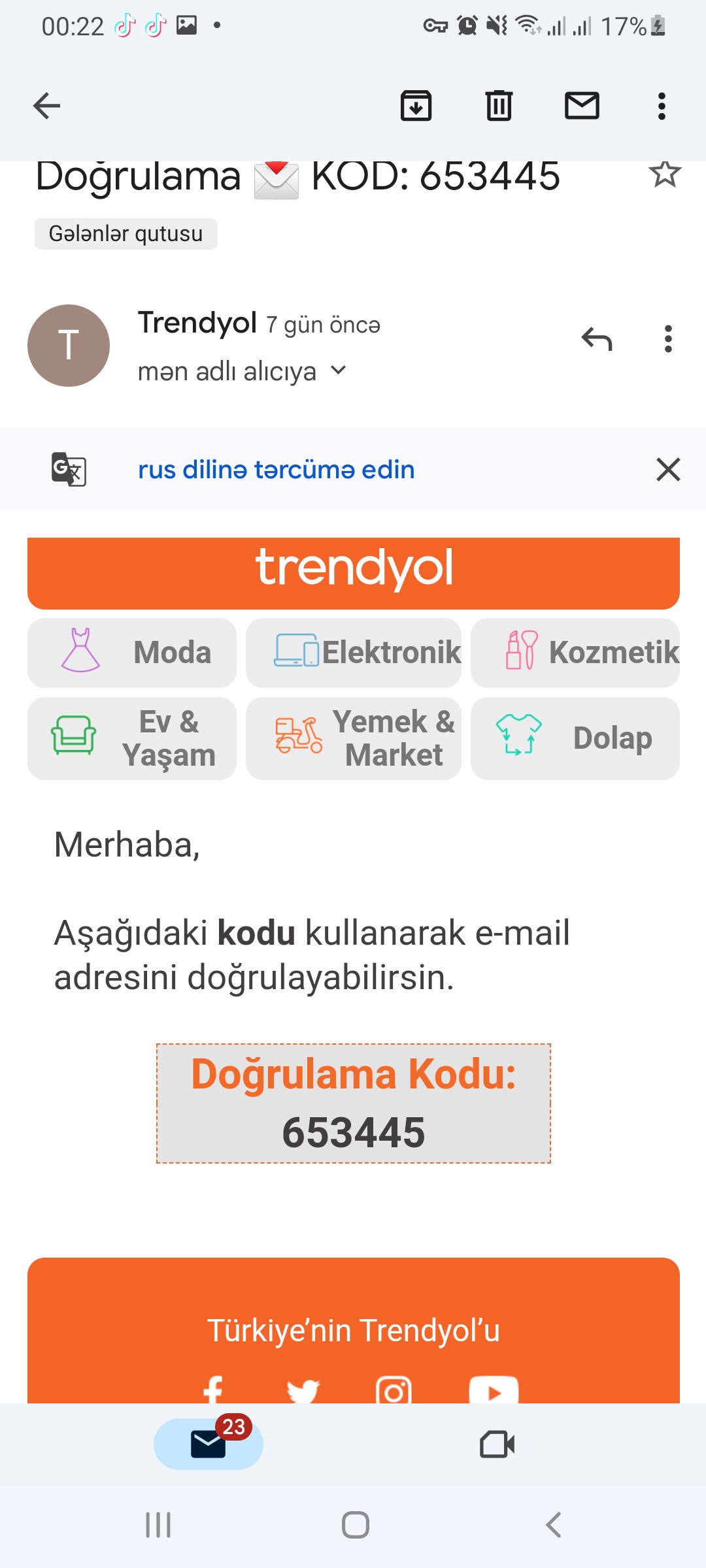Open recent apps from navigation bar
The image size is (706, 1568).
tap(158, 1526)
